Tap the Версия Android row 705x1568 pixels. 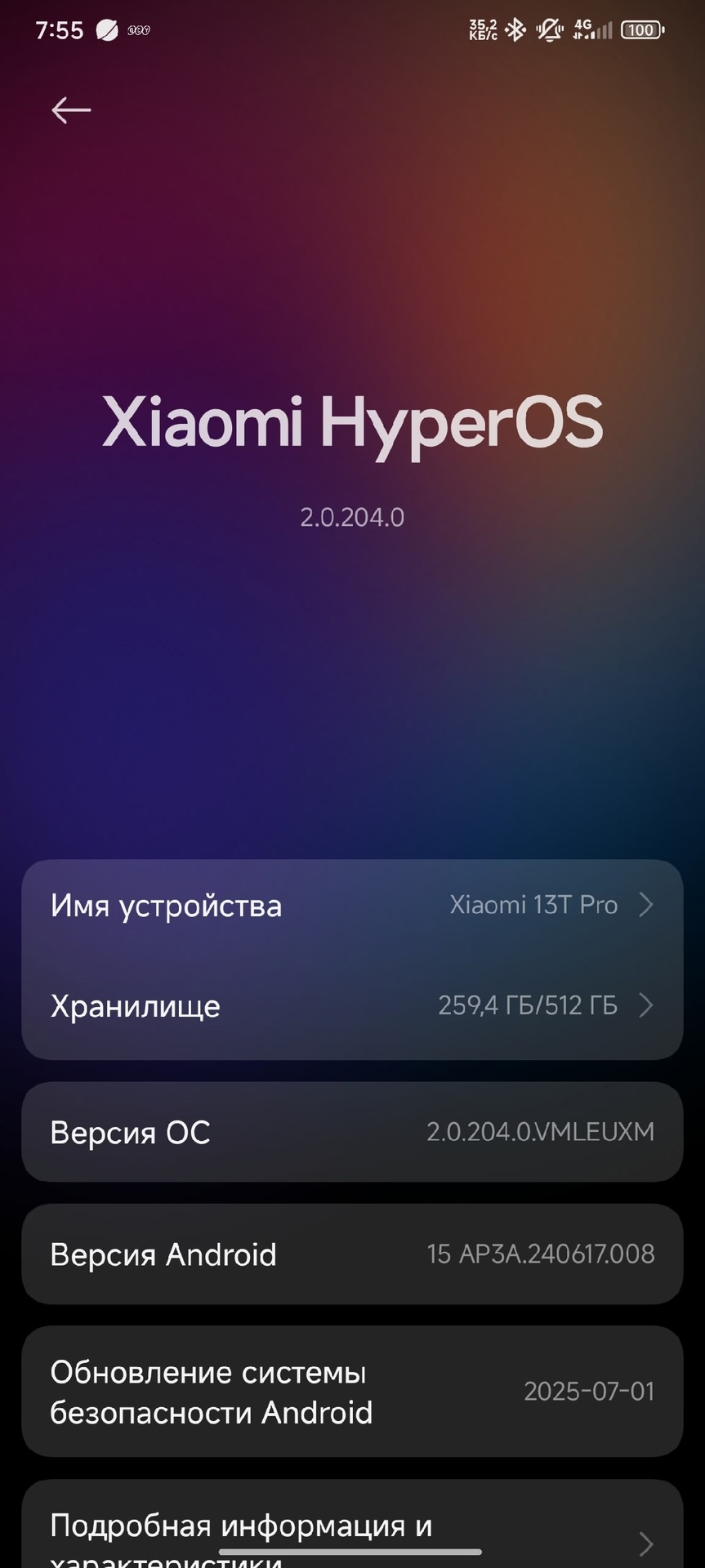(x=352, y=1254)
